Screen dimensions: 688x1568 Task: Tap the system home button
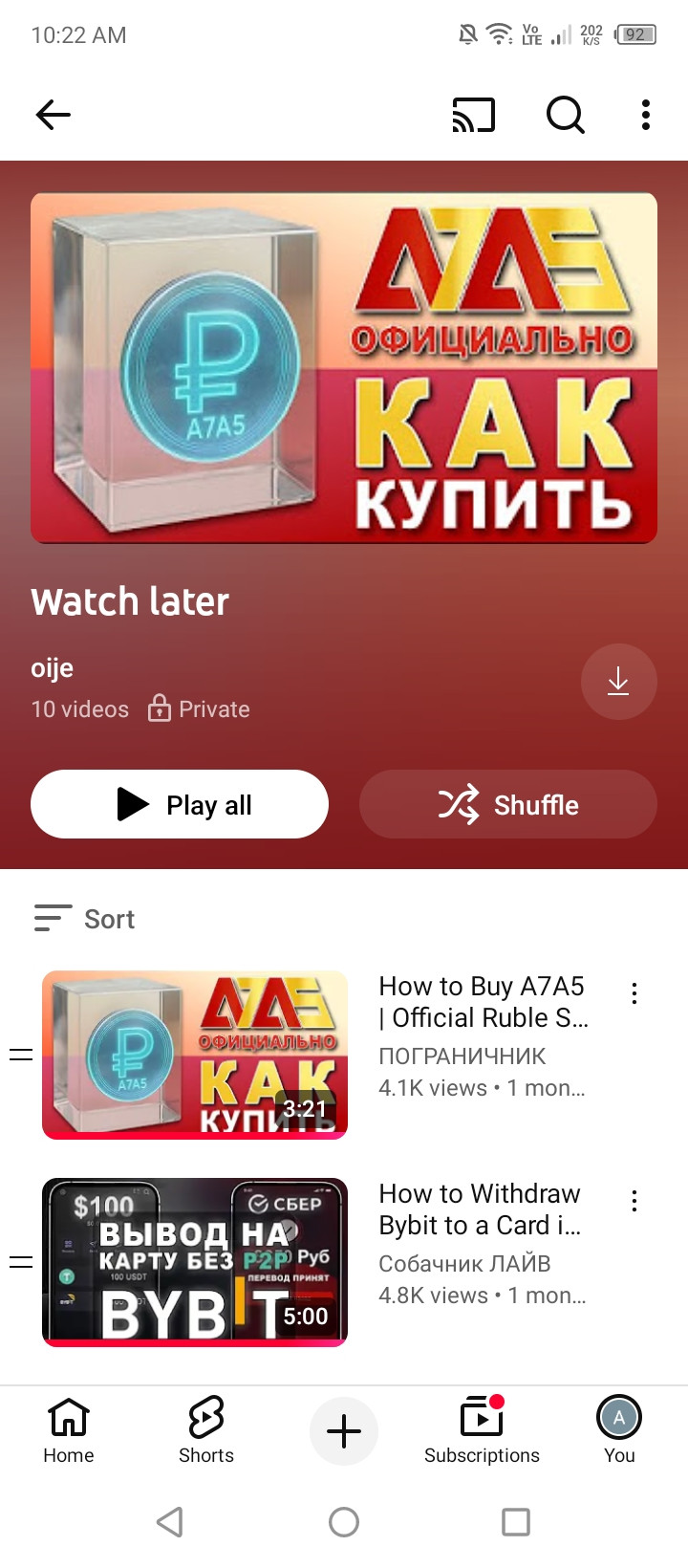pos(344,1522)
